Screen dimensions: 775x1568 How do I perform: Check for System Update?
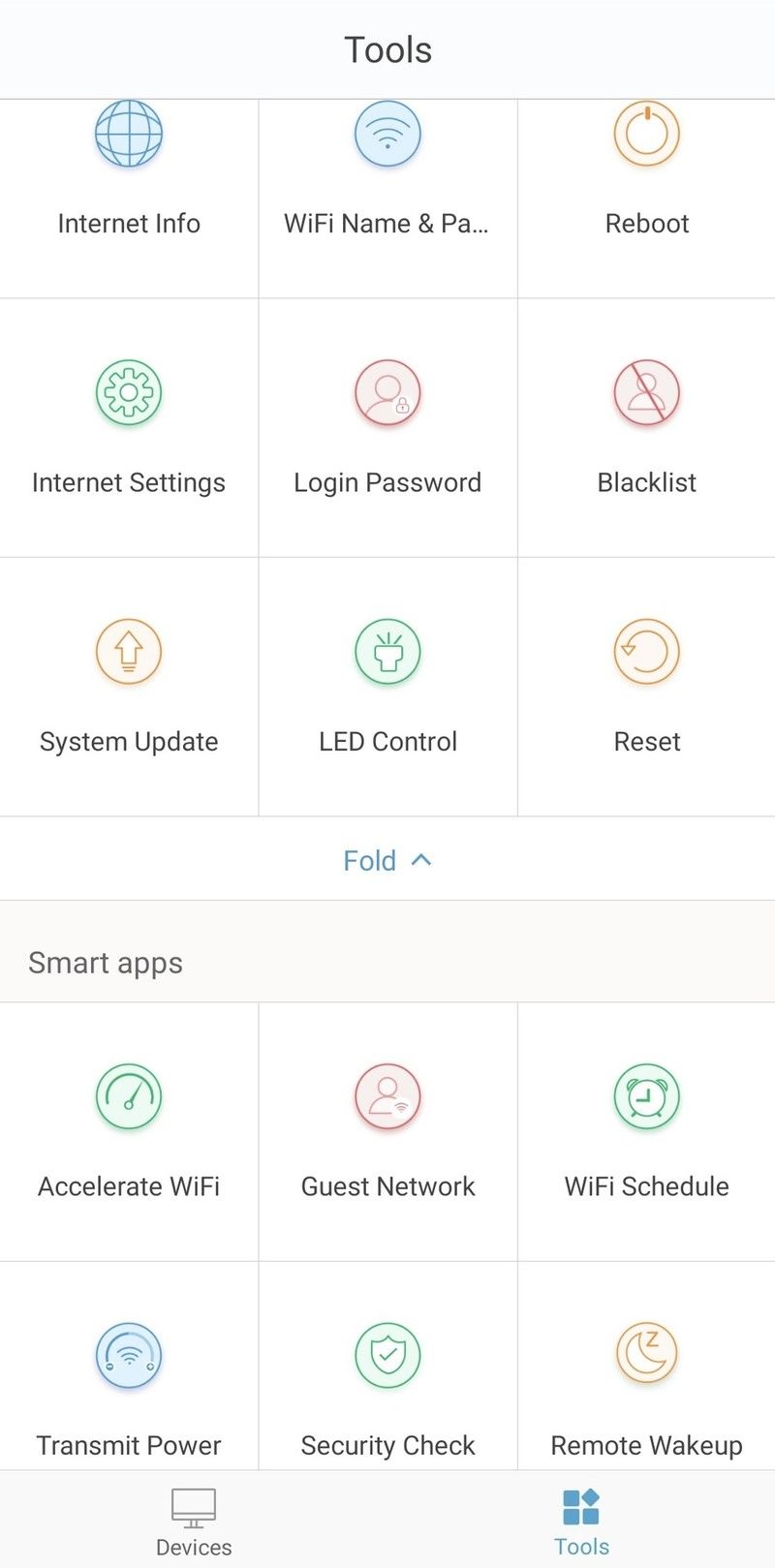pos(129,686)
